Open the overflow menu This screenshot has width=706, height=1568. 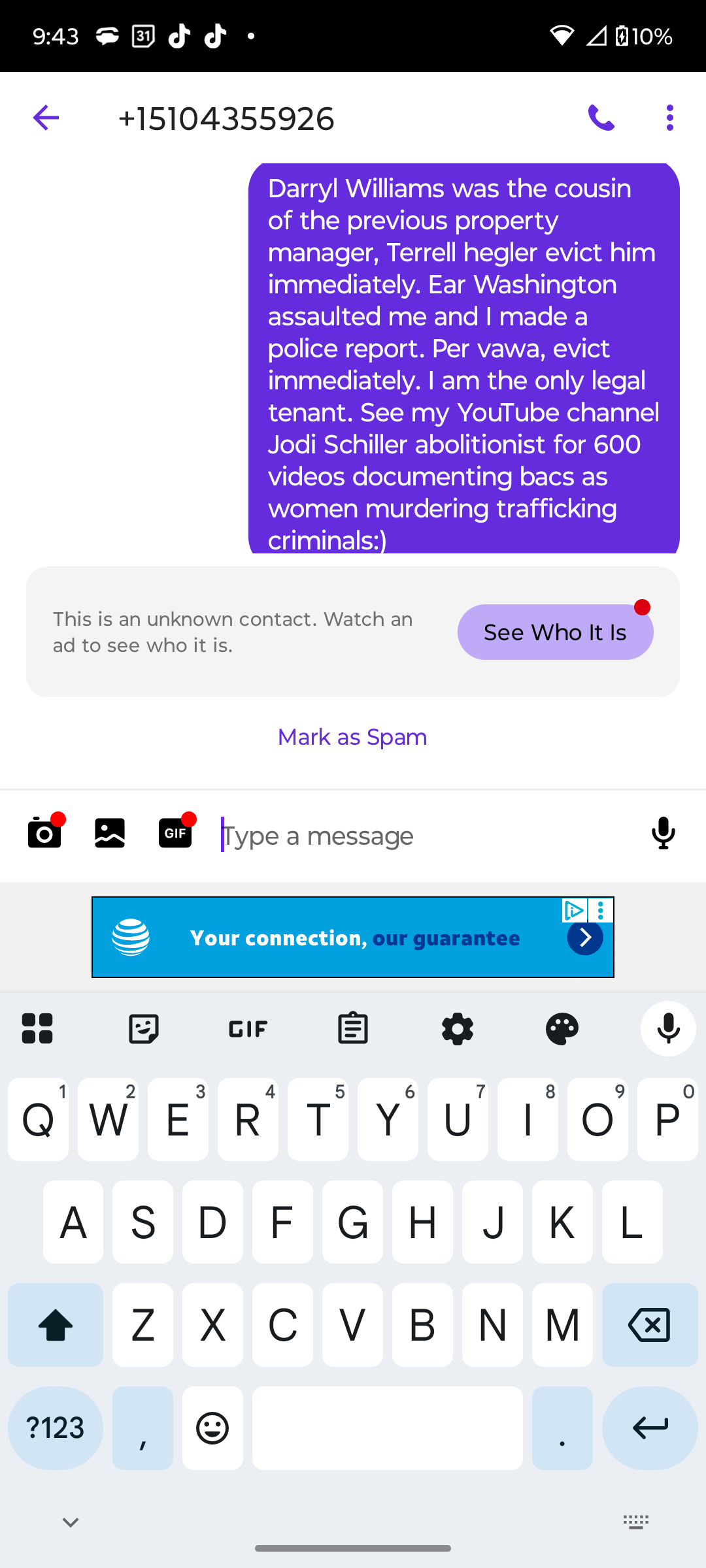pos(669,118)
